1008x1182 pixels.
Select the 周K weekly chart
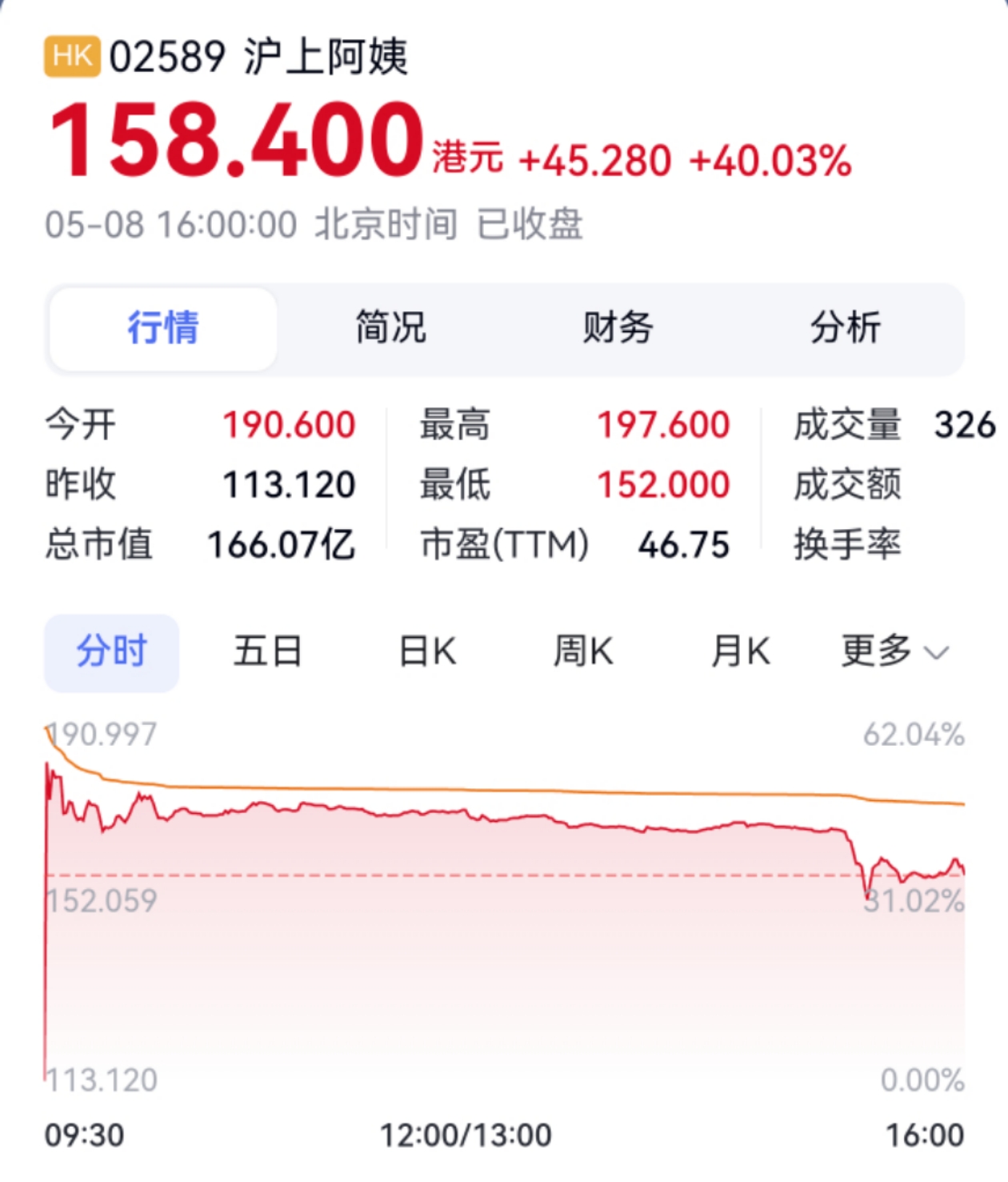click(585, 651)
